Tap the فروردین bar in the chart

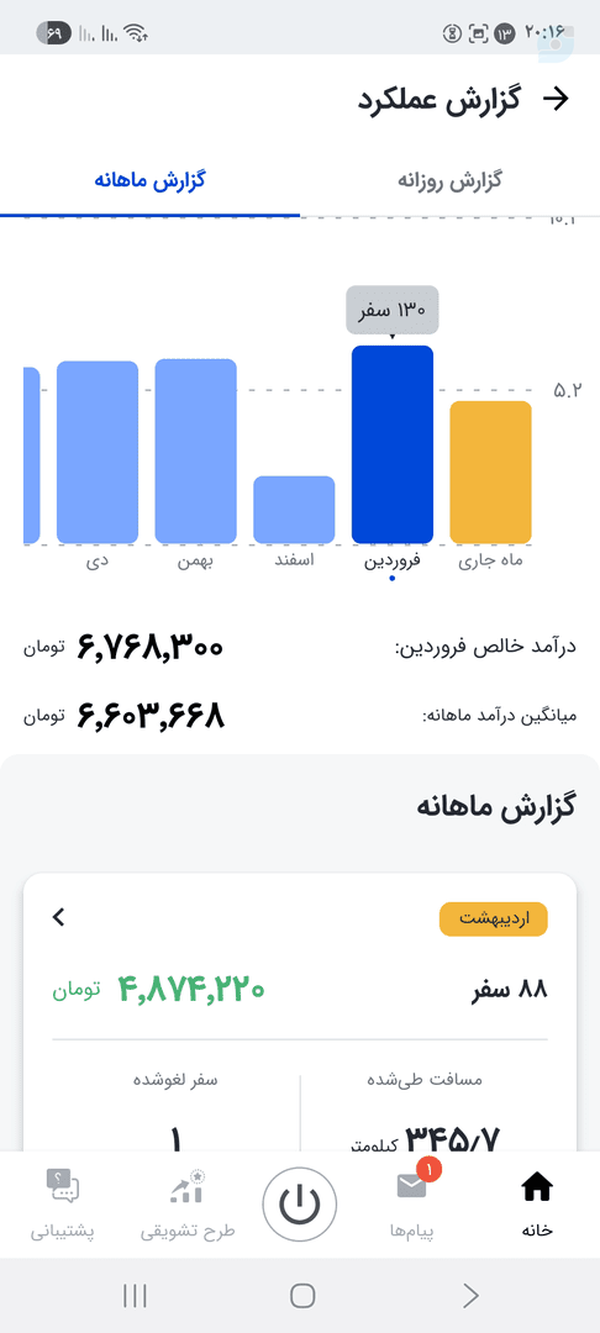click(x=392, y=444)
